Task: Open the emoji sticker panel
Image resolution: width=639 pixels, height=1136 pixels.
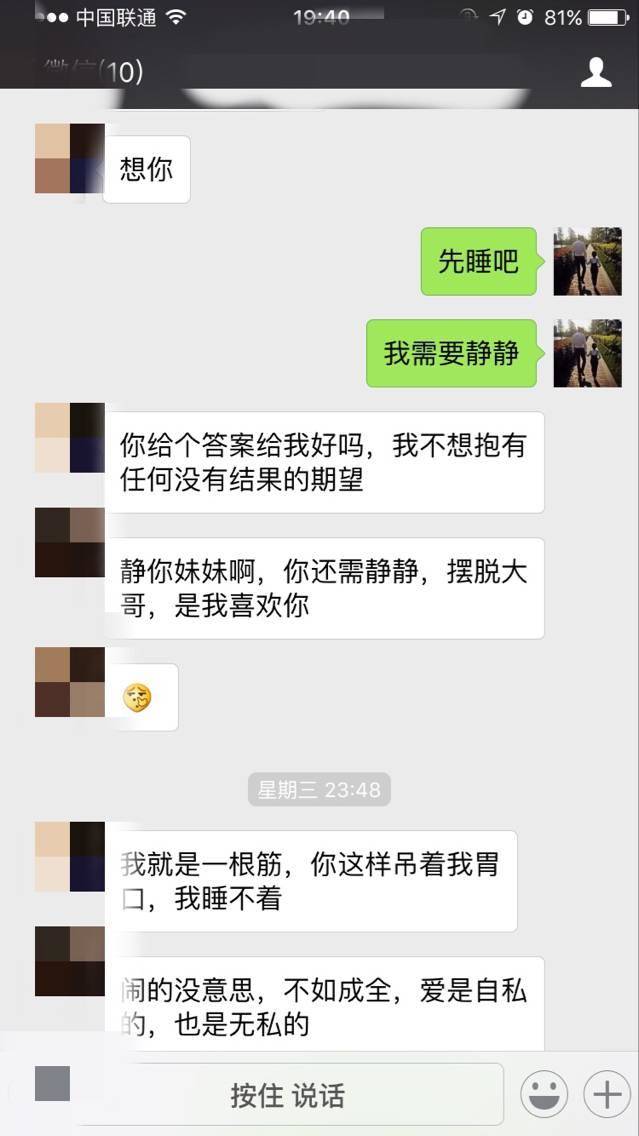Action: pos(545,1095)
